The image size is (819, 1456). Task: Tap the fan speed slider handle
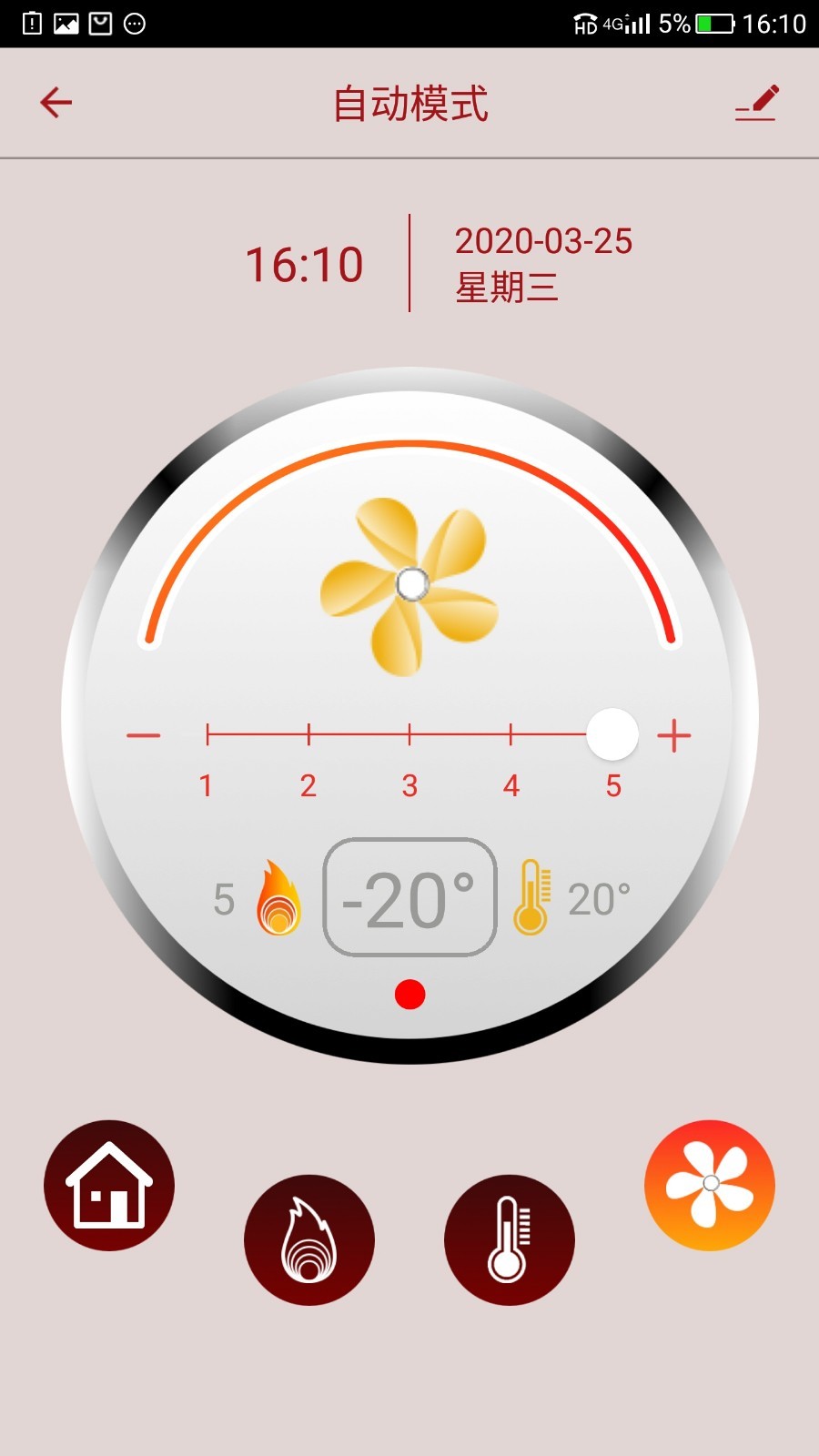pos(612,734)
